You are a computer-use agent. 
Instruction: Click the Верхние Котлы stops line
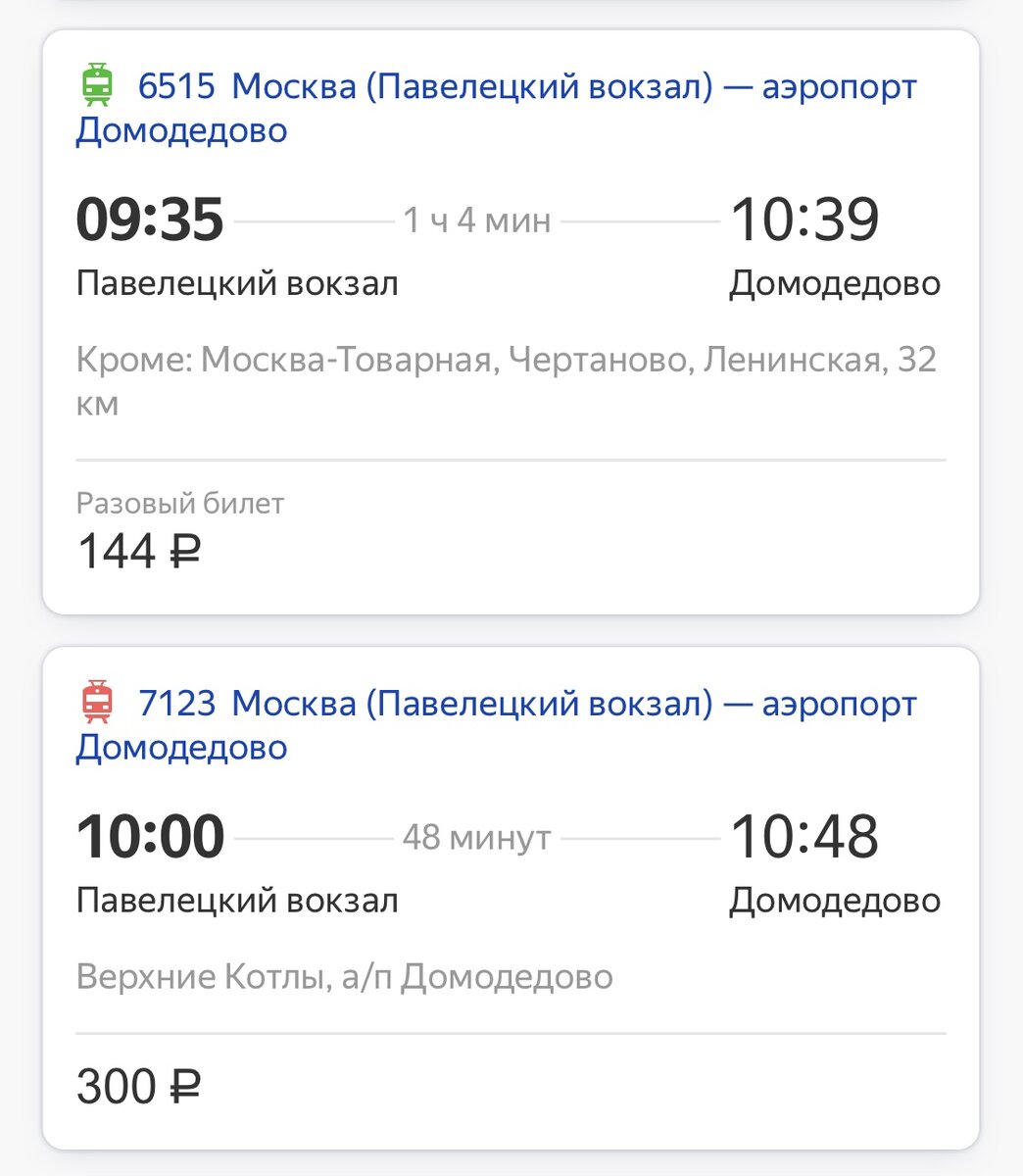tap(345, 976)
